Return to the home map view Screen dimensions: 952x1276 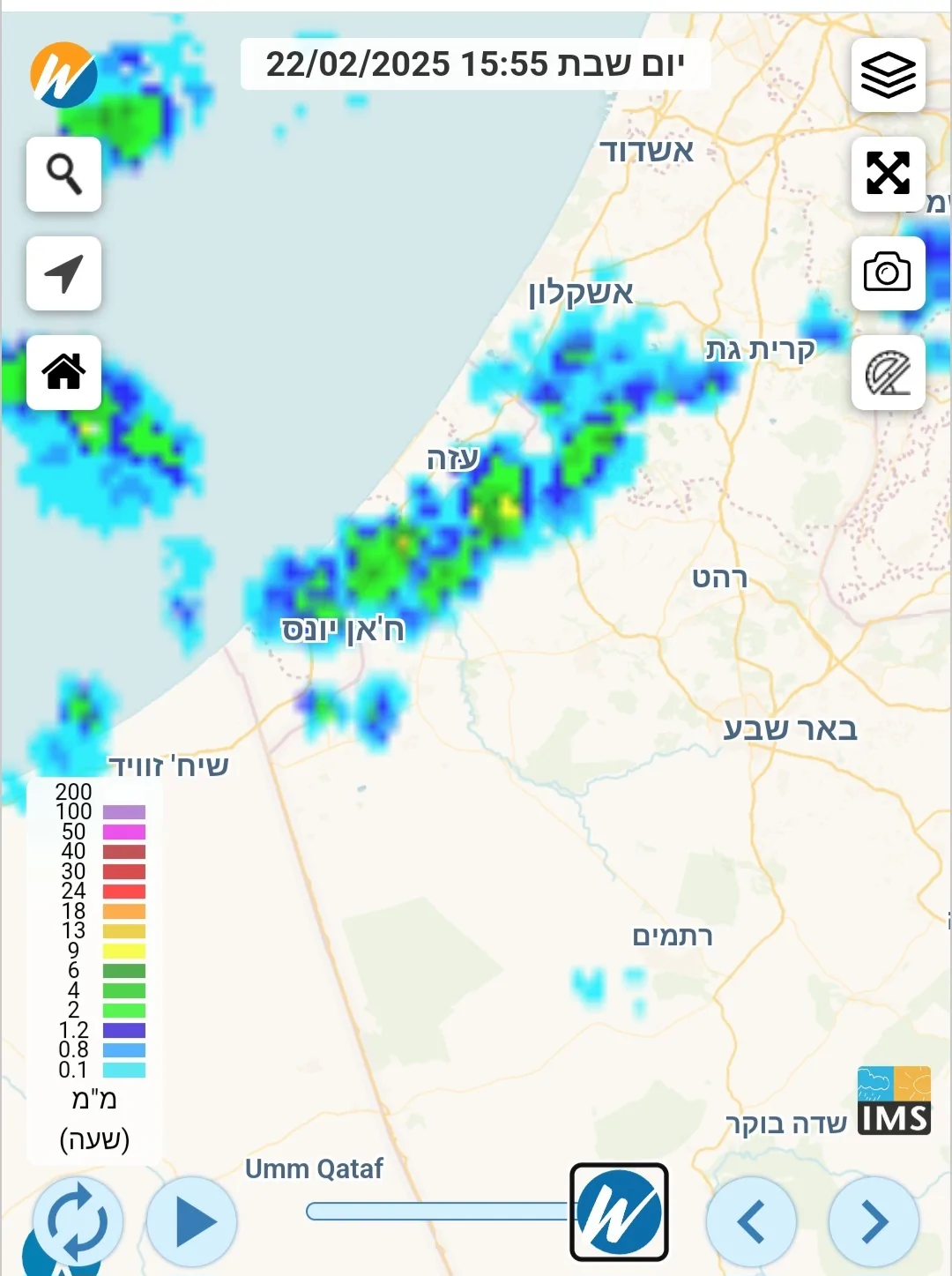[63, 372]
